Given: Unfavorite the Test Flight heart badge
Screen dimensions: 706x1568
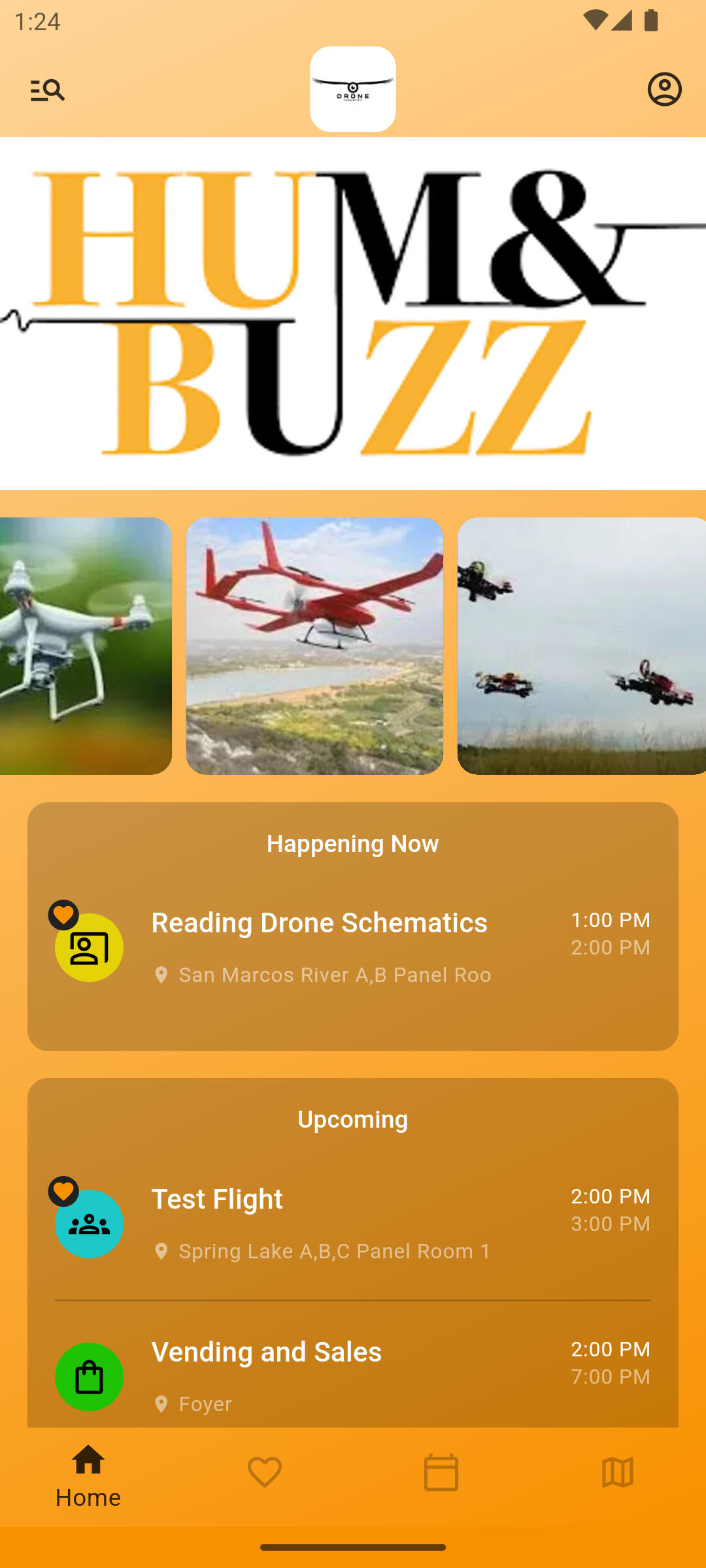Looking at the screenshot, I should 63,1191.
